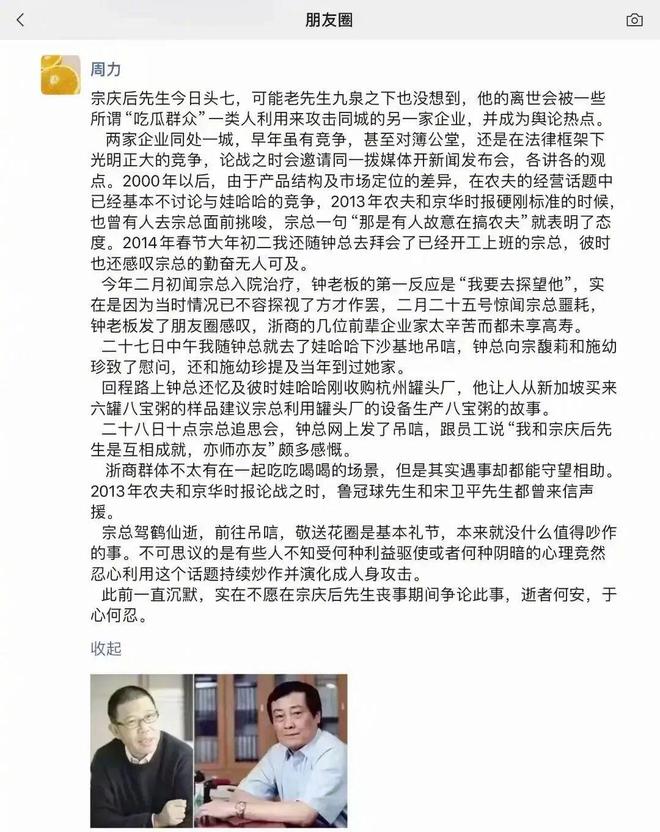Open the first photo in the post
The width and height of the screenshot is (660, 832).
pos(140,748)
